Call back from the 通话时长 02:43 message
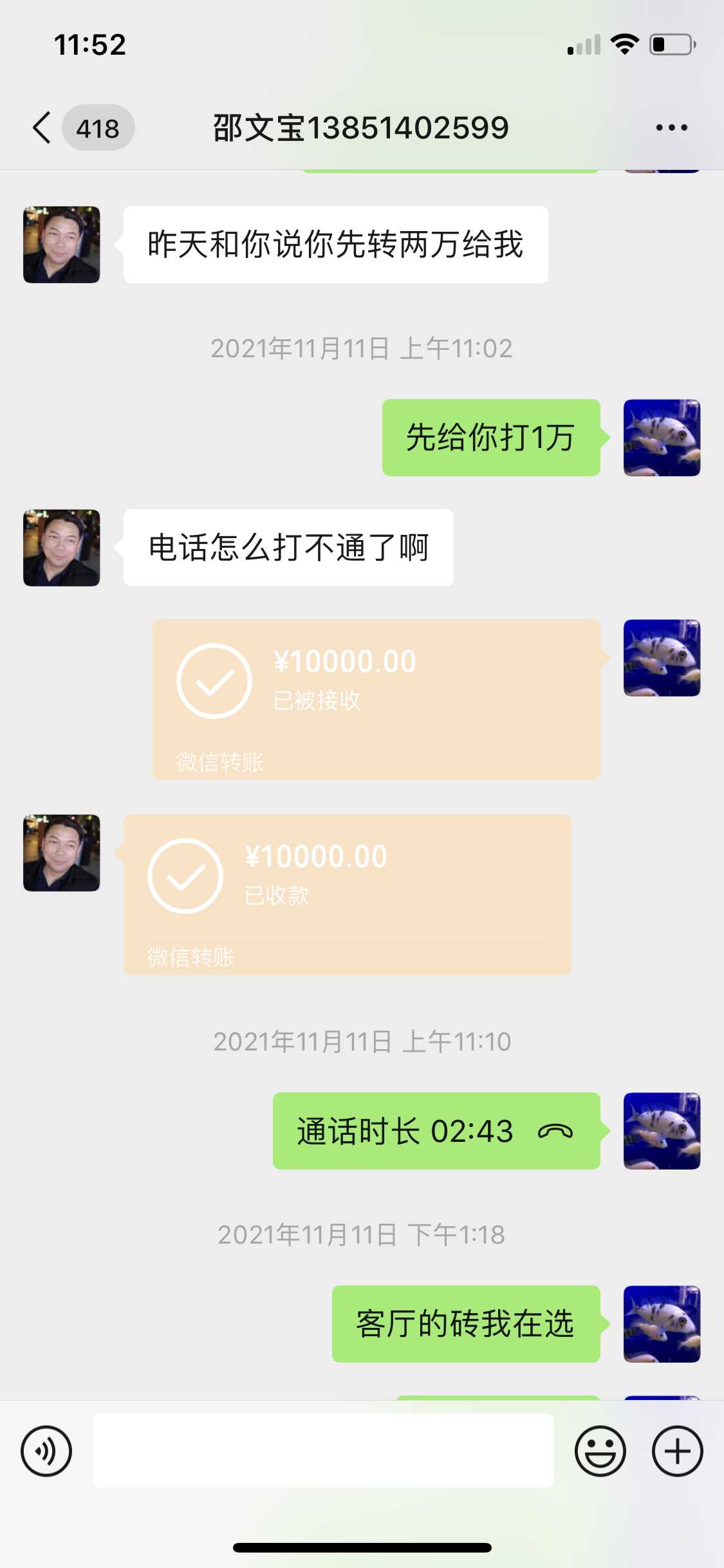724x1568 pixels. (436, 1131)
